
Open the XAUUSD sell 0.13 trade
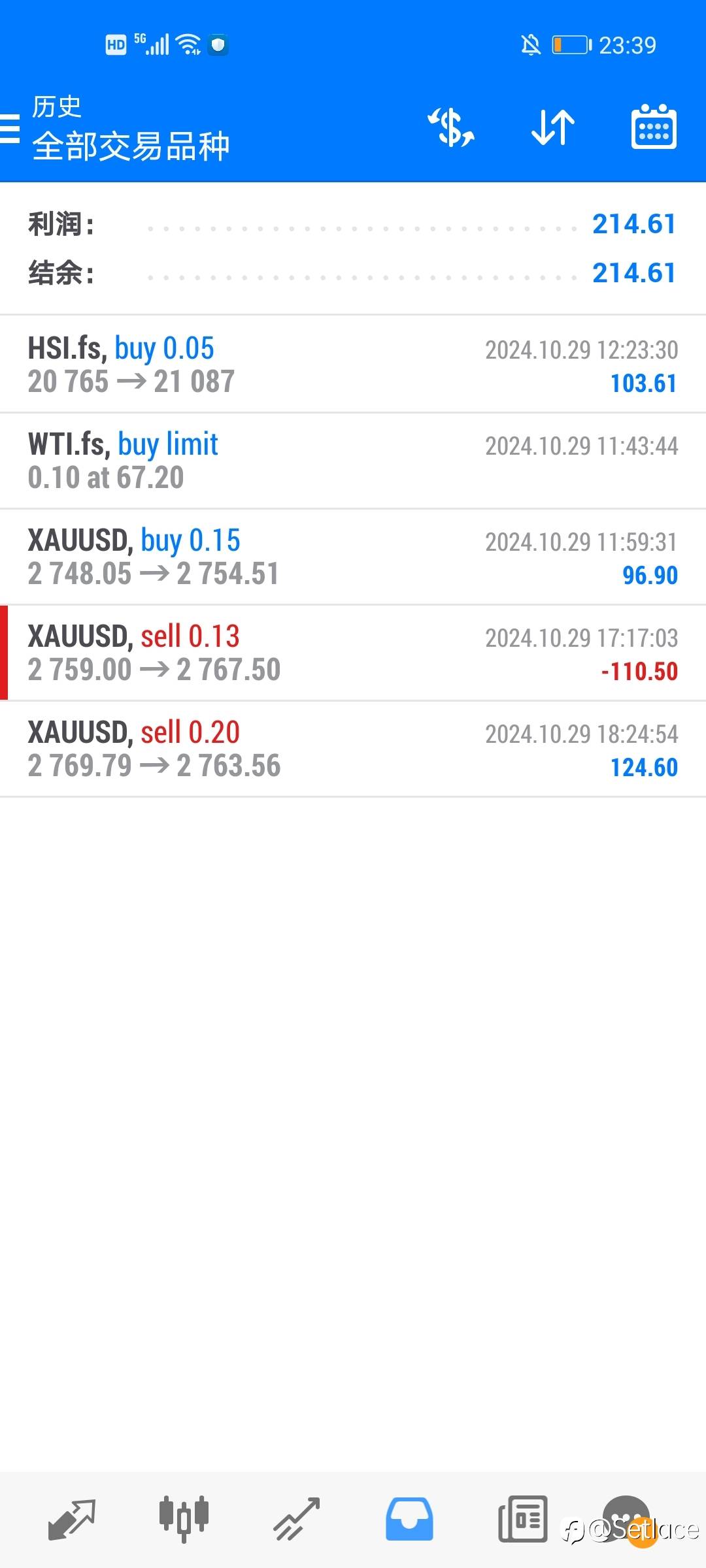(353, 653)
